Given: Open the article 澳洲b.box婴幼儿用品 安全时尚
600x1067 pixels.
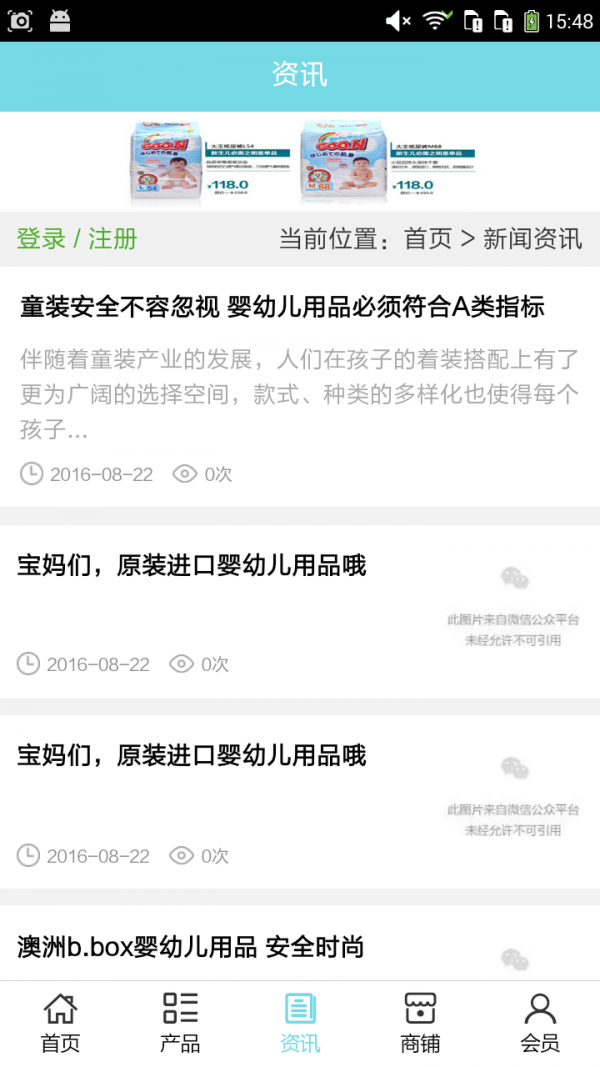Looking at the screenshot, I should pyautogui.click(x=191, y=947).
